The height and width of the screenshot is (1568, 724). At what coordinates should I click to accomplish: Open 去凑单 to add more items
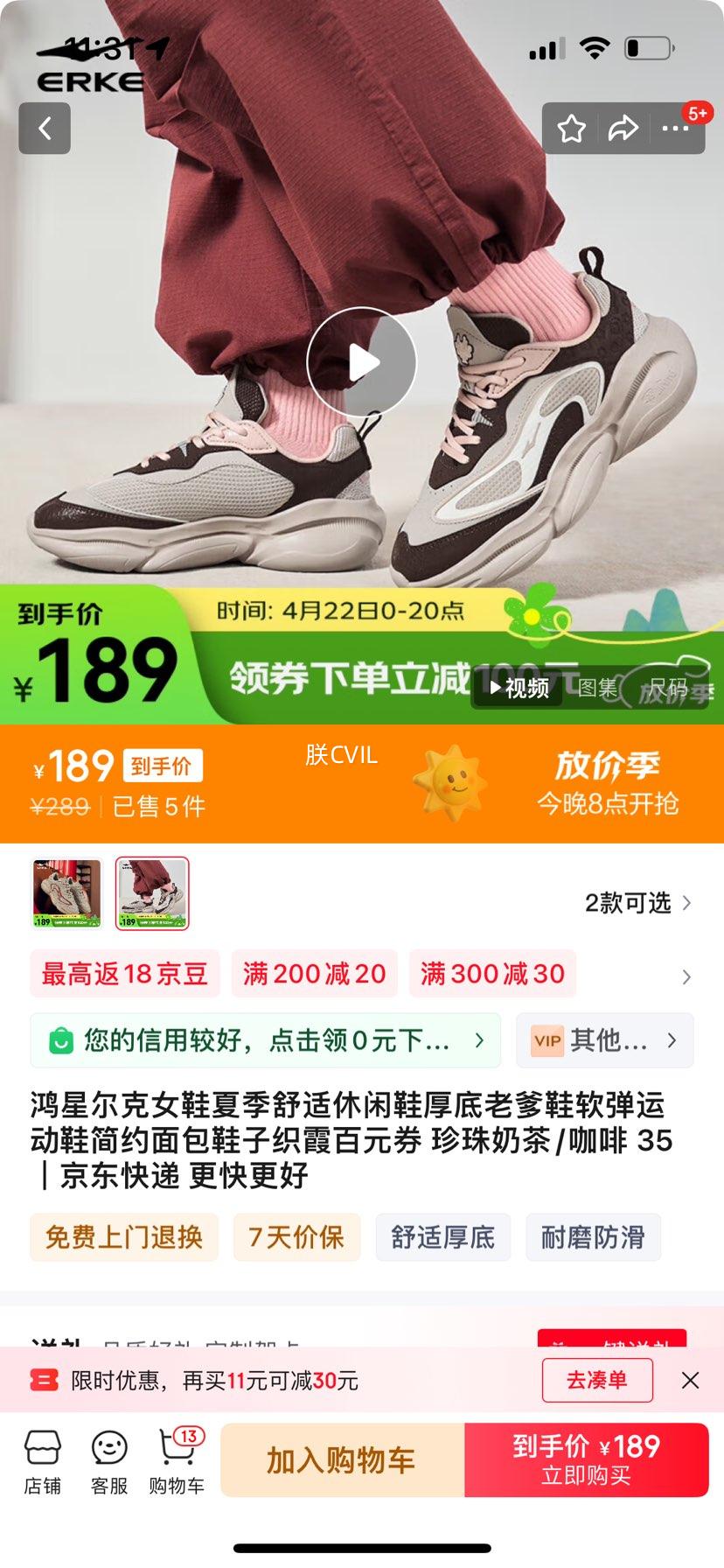point(597,1380)
